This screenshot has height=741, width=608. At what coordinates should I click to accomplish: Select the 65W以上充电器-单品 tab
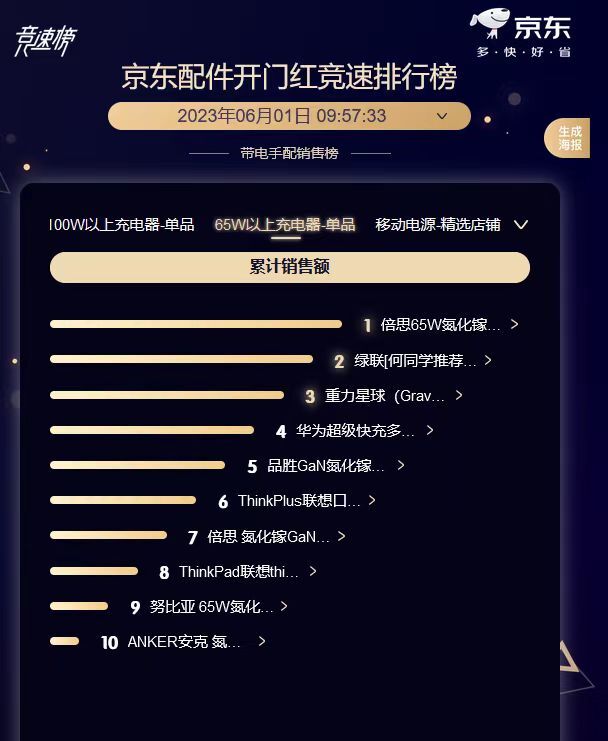click(x=285, y=225)
